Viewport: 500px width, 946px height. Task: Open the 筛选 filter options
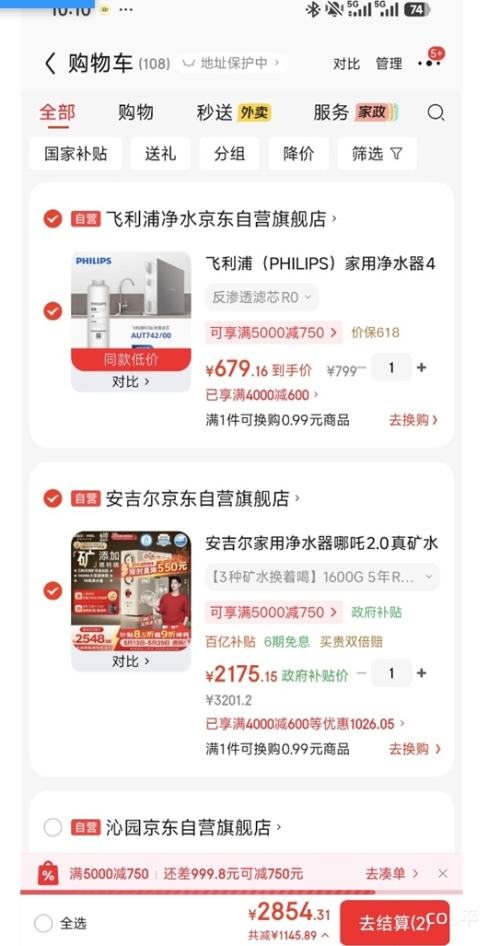click(x=377, y=154)
